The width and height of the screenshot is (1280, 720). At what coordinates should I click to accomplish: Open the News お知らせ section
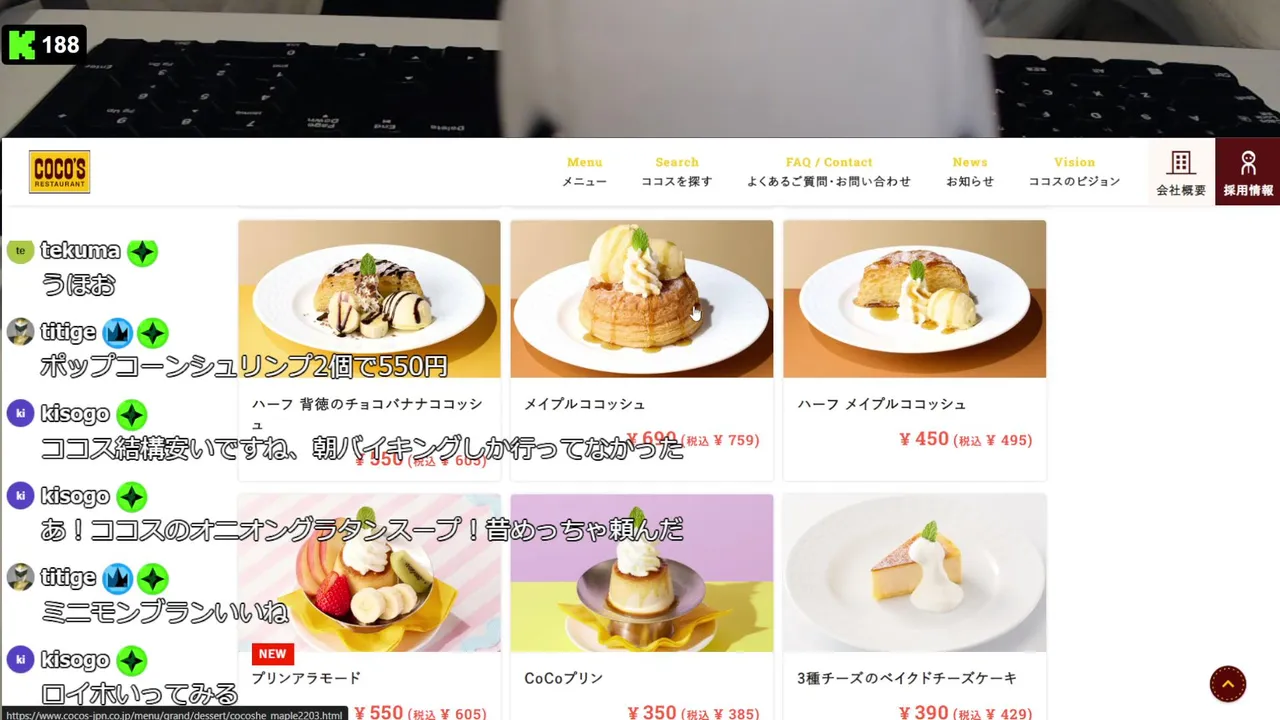[x=970, y=172]
